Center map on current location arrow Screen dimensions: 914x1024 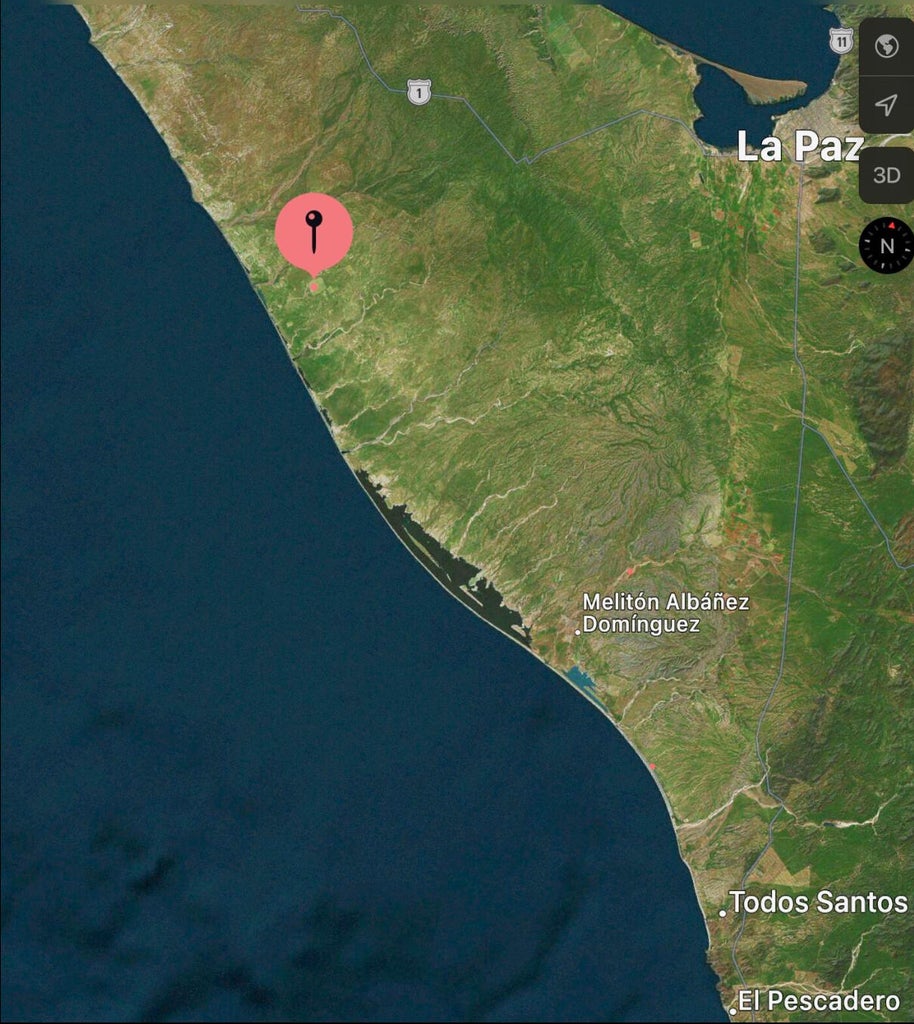886,105
